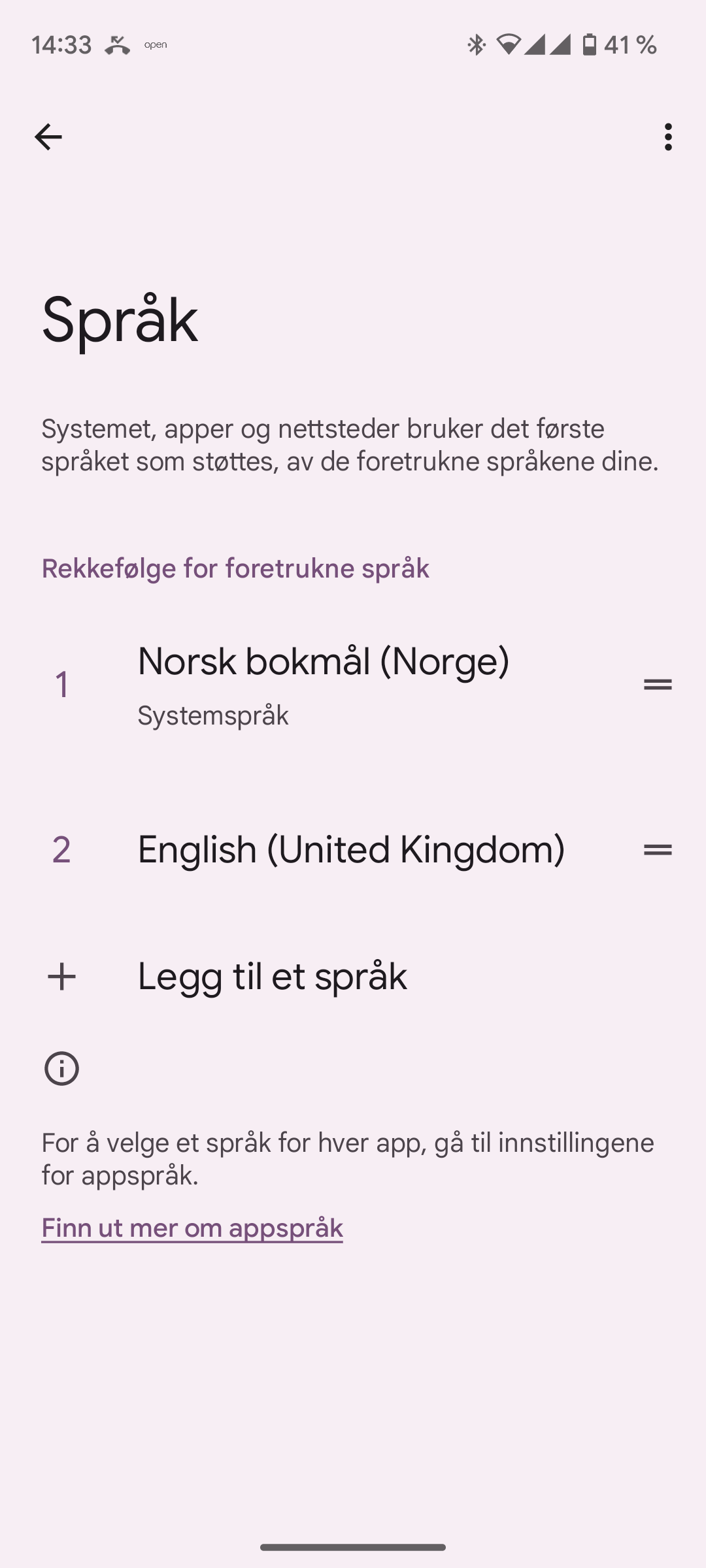Open the three-dot overflow menu
706x1568 pixels.
pos(667,137)
